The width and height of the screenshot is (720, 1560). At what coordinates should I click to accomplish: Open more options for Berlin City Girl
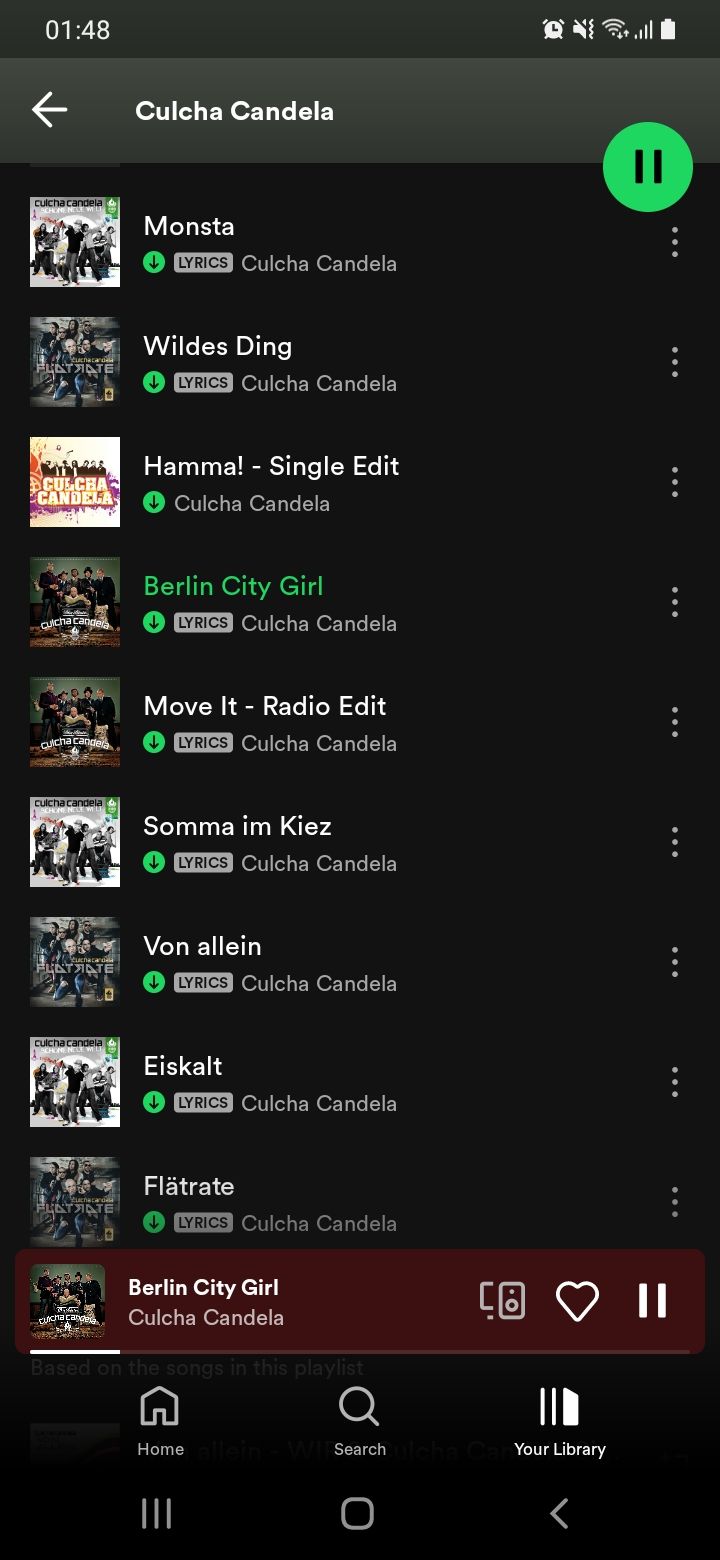click(x=675, y=602)
